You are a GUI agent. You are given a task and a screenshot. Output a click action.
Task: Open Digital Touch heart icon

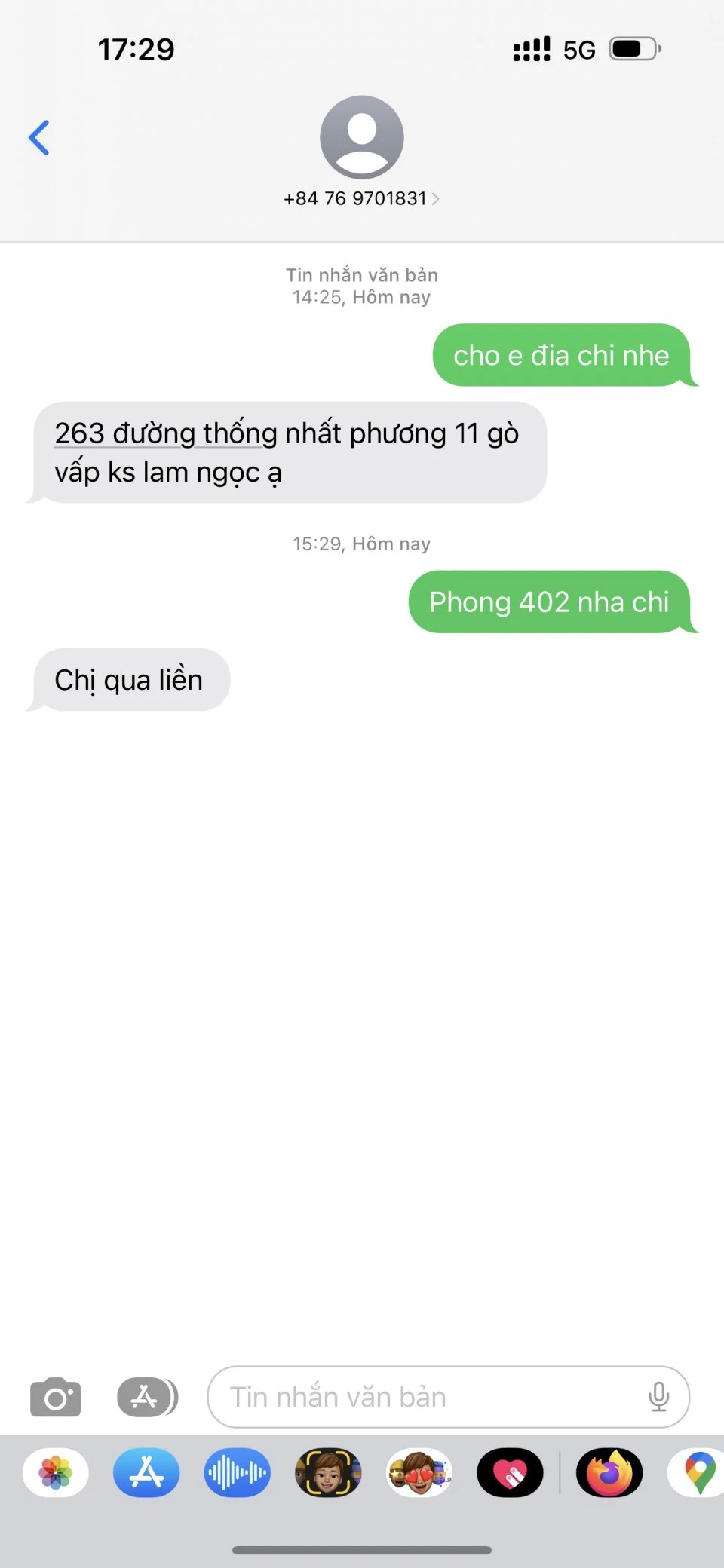click(x=510, y=1473)
